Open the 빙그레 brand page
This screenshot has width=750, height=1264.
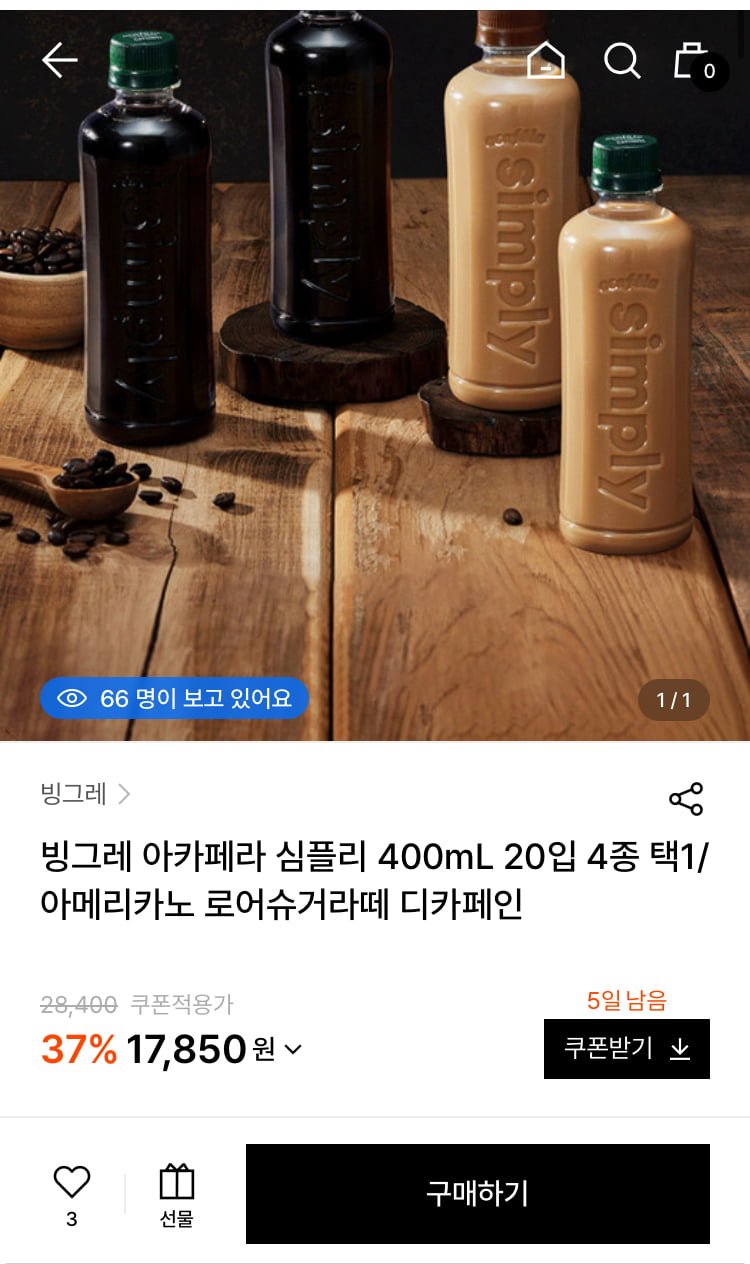tap(85, 795)
